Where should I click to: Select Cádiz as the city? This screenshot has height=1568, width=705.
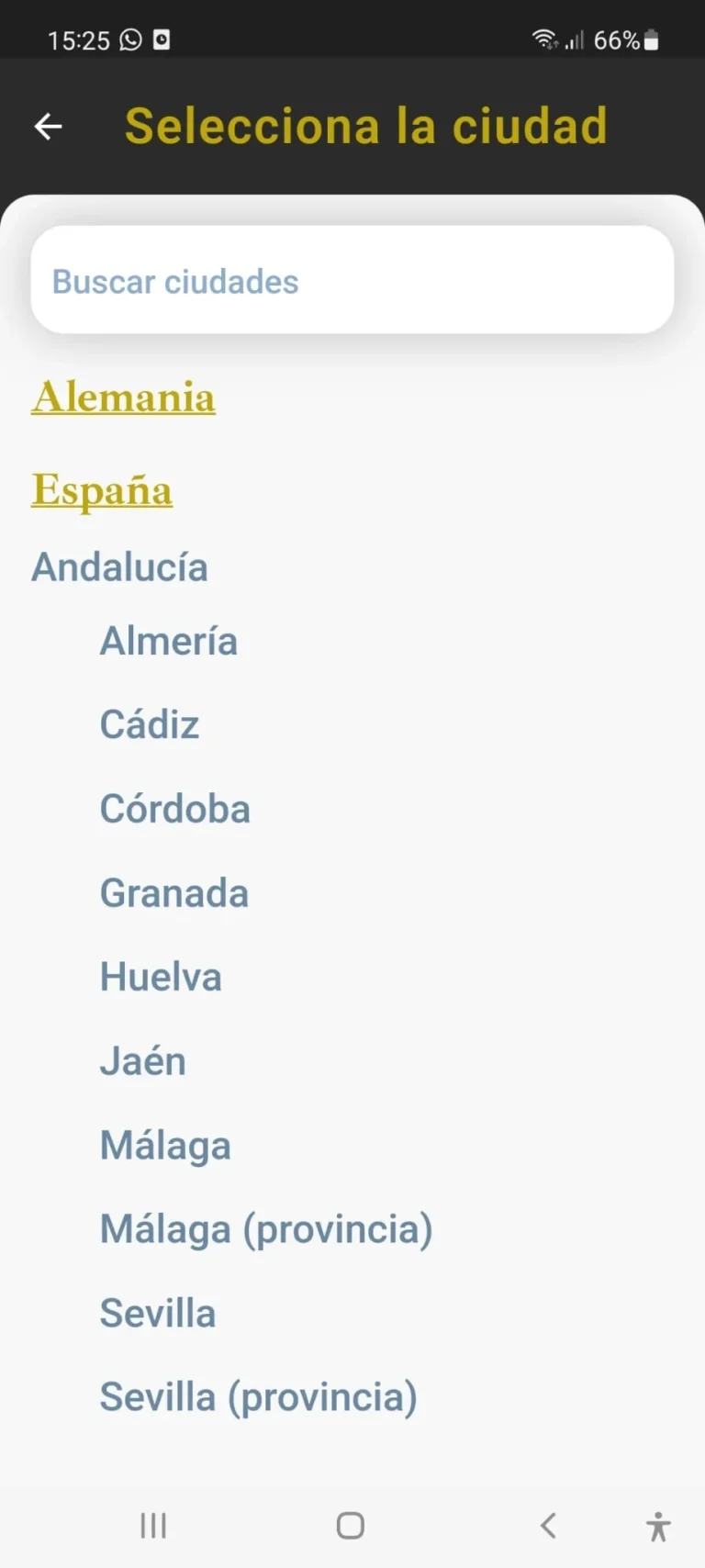(x=150, y=724)
